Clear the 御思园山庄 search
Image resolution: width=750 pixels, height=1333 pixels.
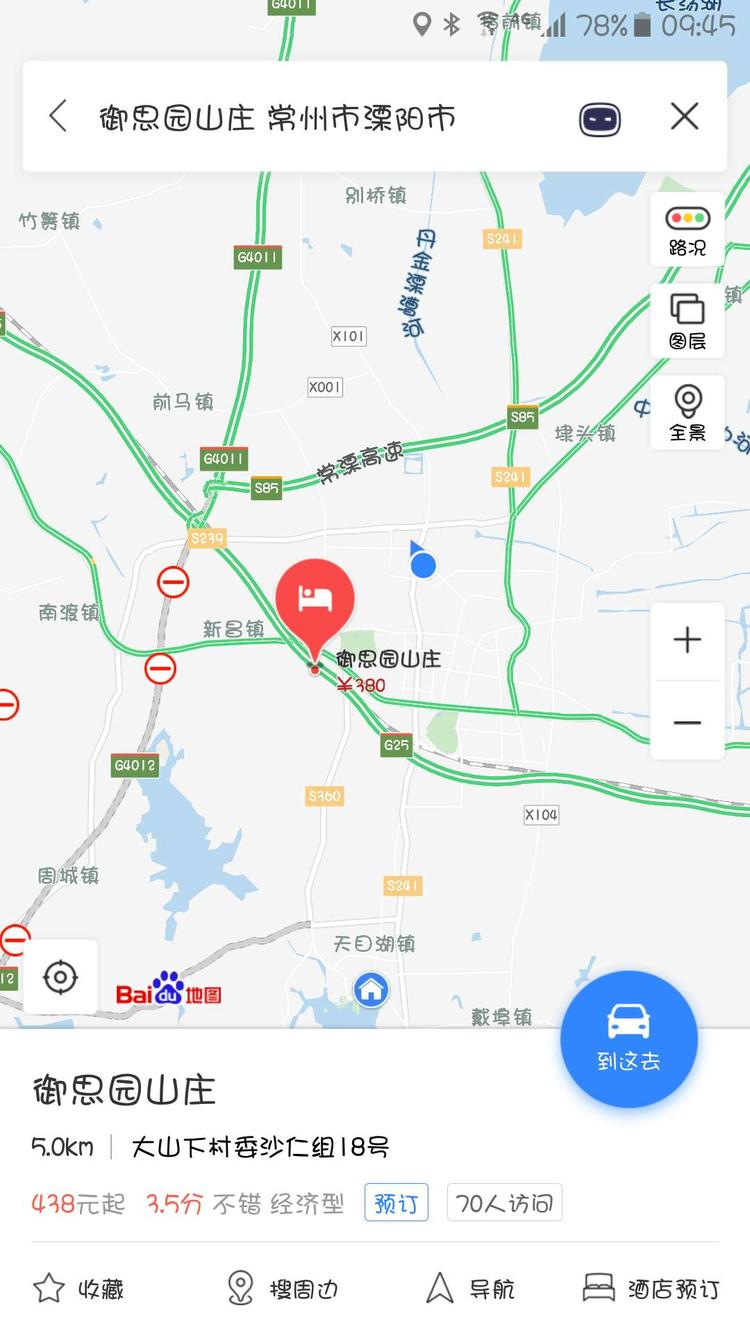coord(685,117)
